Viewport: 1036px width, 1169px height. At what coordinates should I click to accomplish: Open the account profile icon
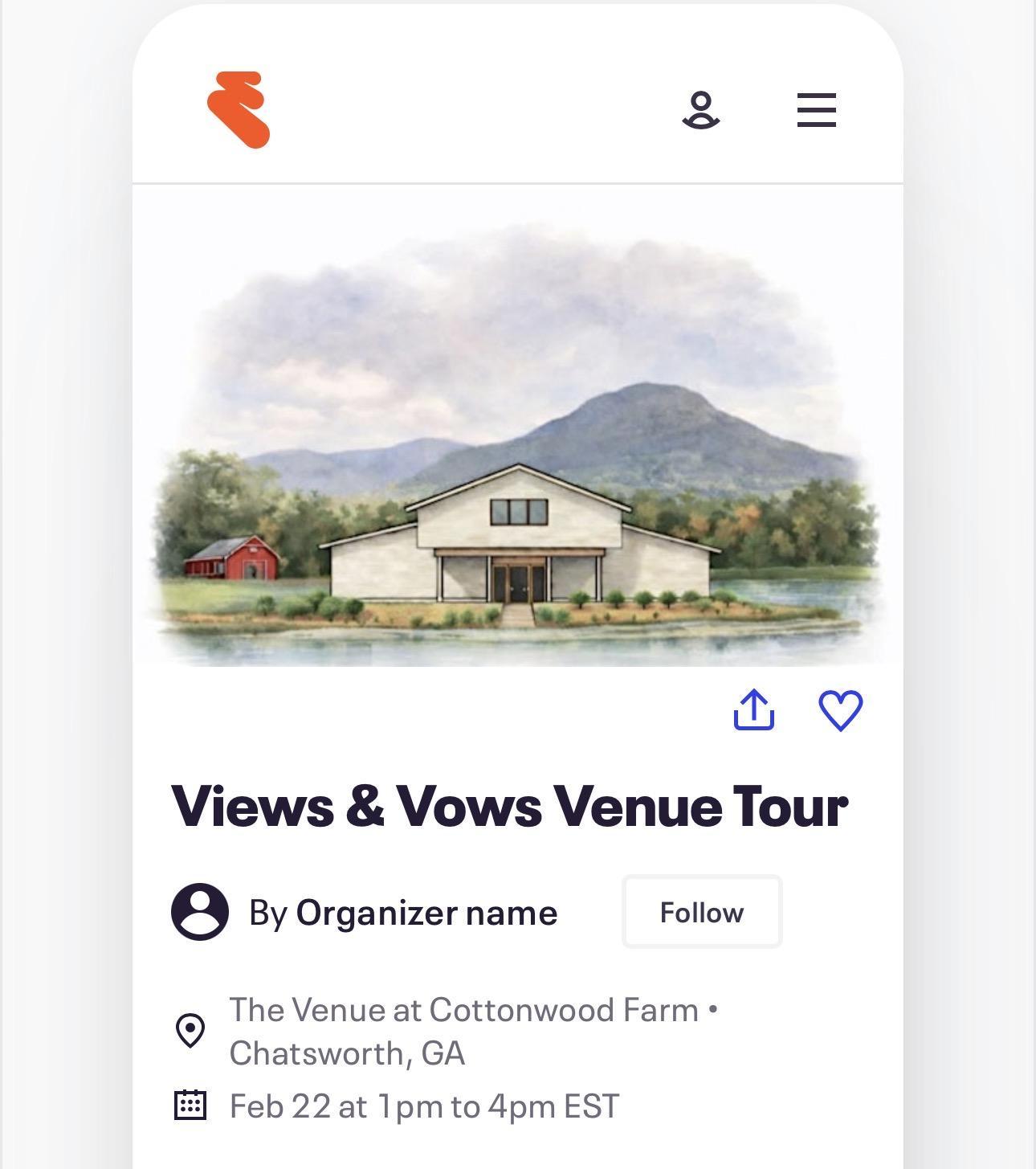click(x=700, y=110)
